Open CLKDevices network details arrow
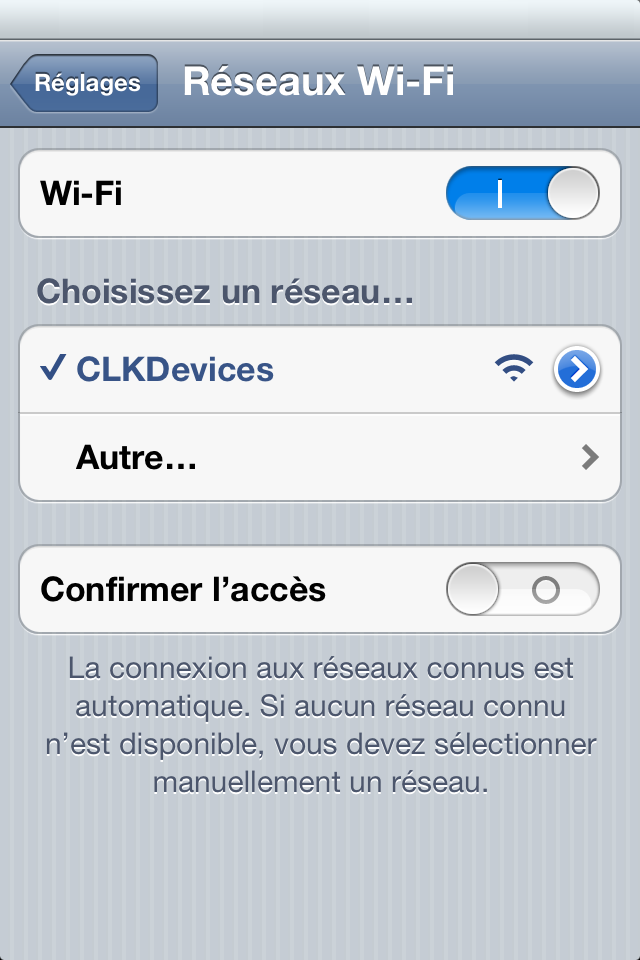The height and width of the screenshot is (960, 640). click(x=576, y=370)
